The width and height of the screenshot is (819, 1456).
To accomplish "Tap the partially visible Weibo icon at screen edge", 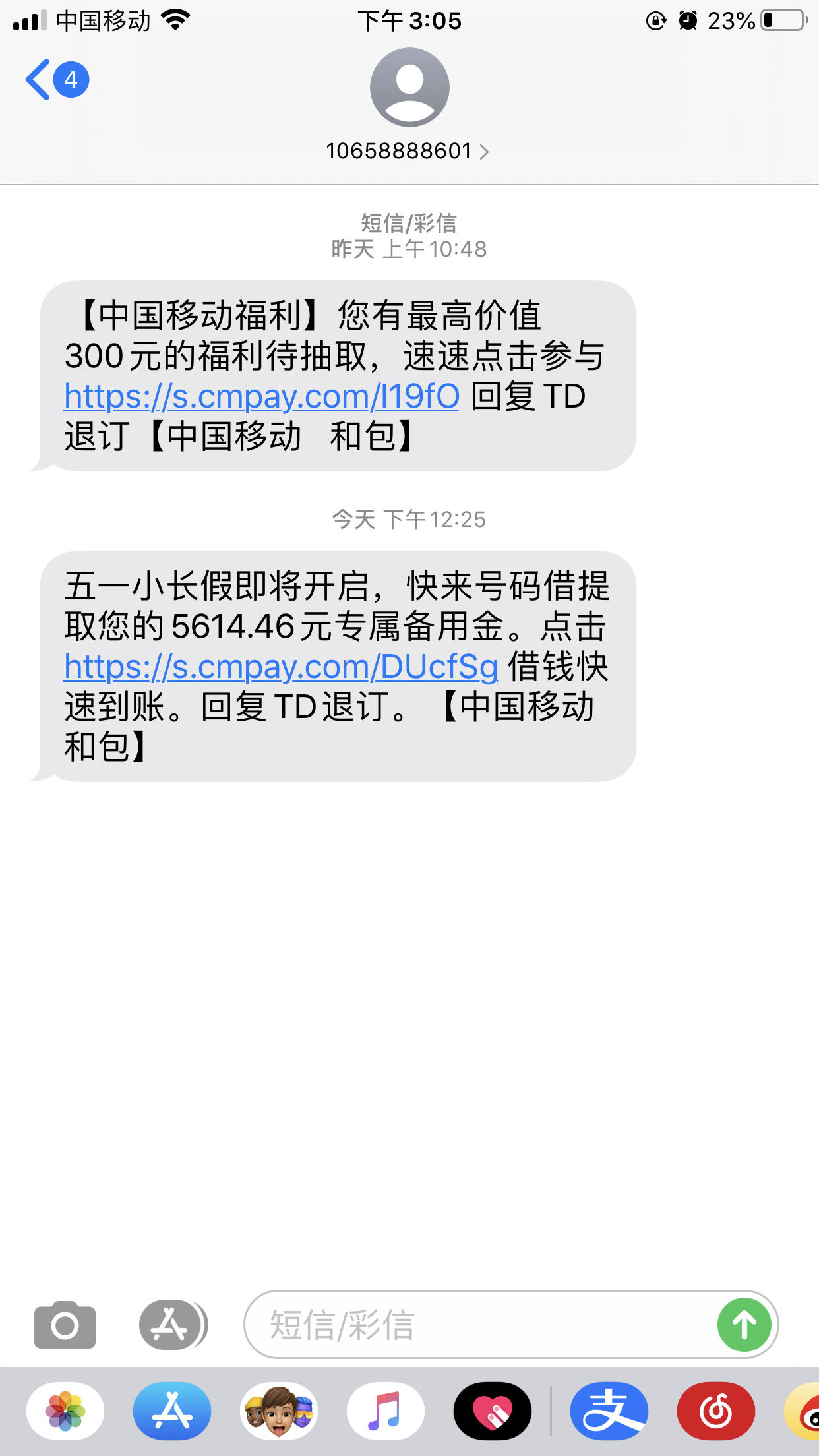I will point(809,1411).
